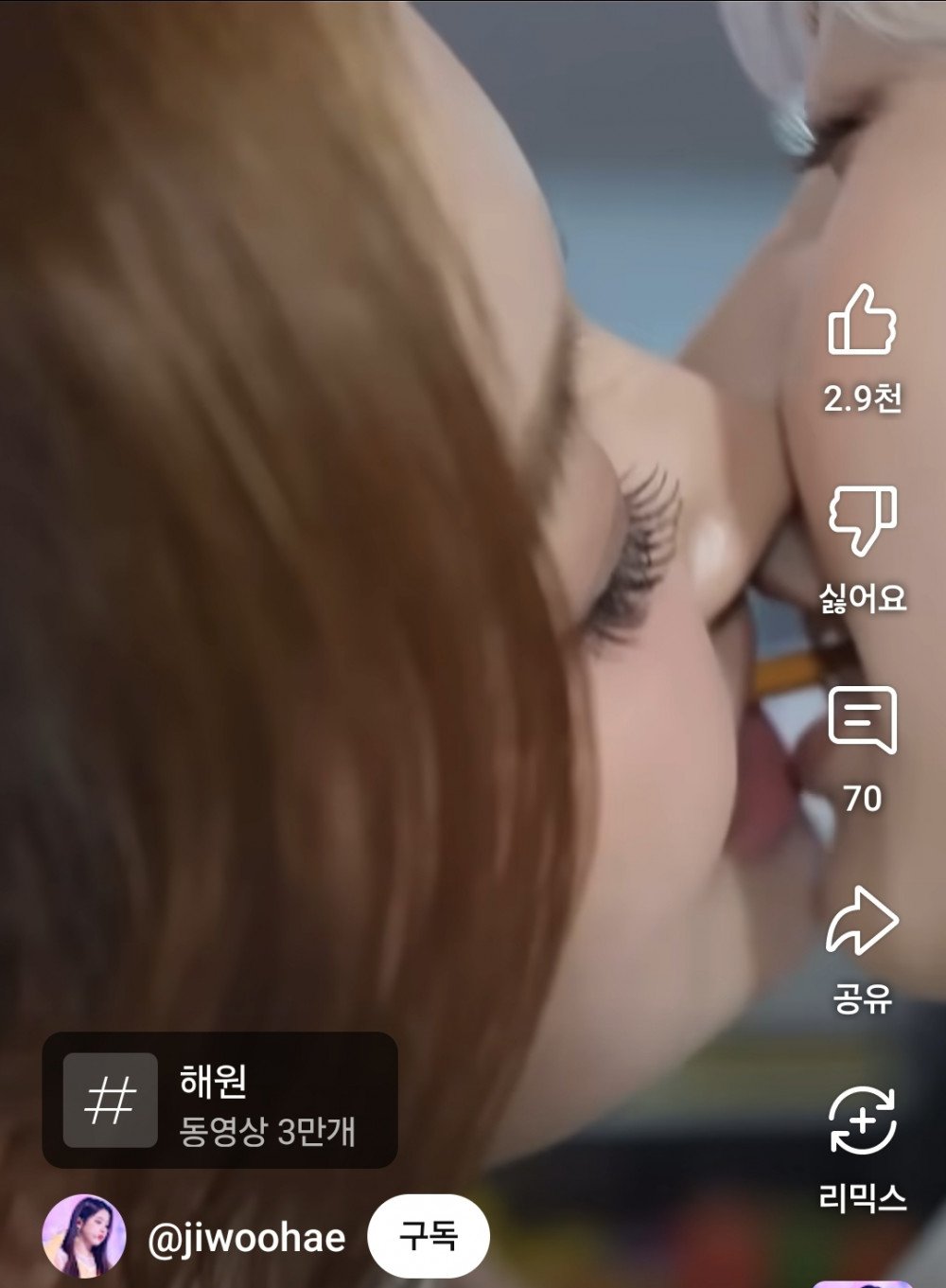Dislike this short via 싫어요
This screenshot has width=946, height=1288.
click(862, 520)
